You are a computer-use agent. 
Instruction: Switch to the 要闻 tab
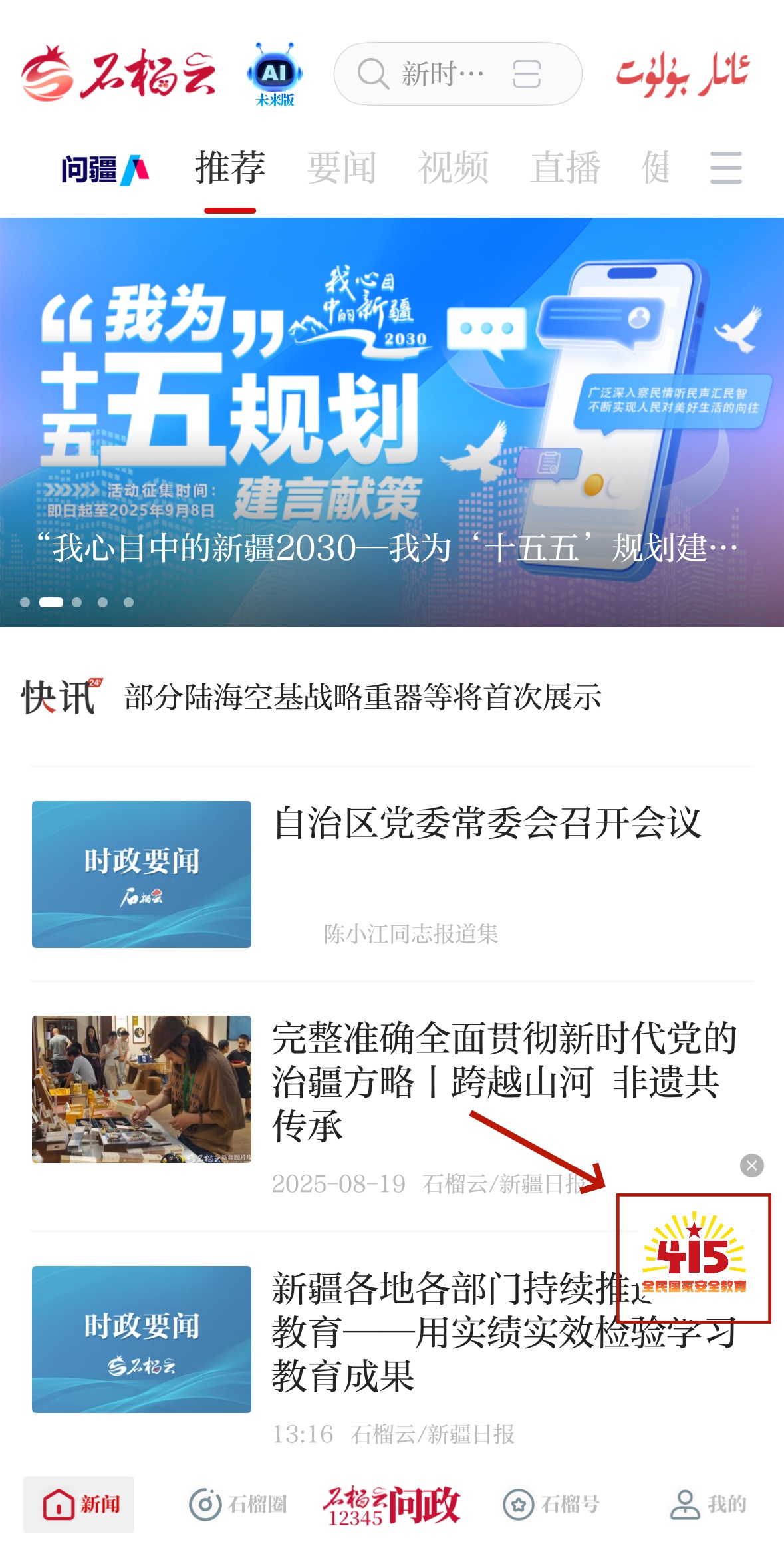(342, 168)
